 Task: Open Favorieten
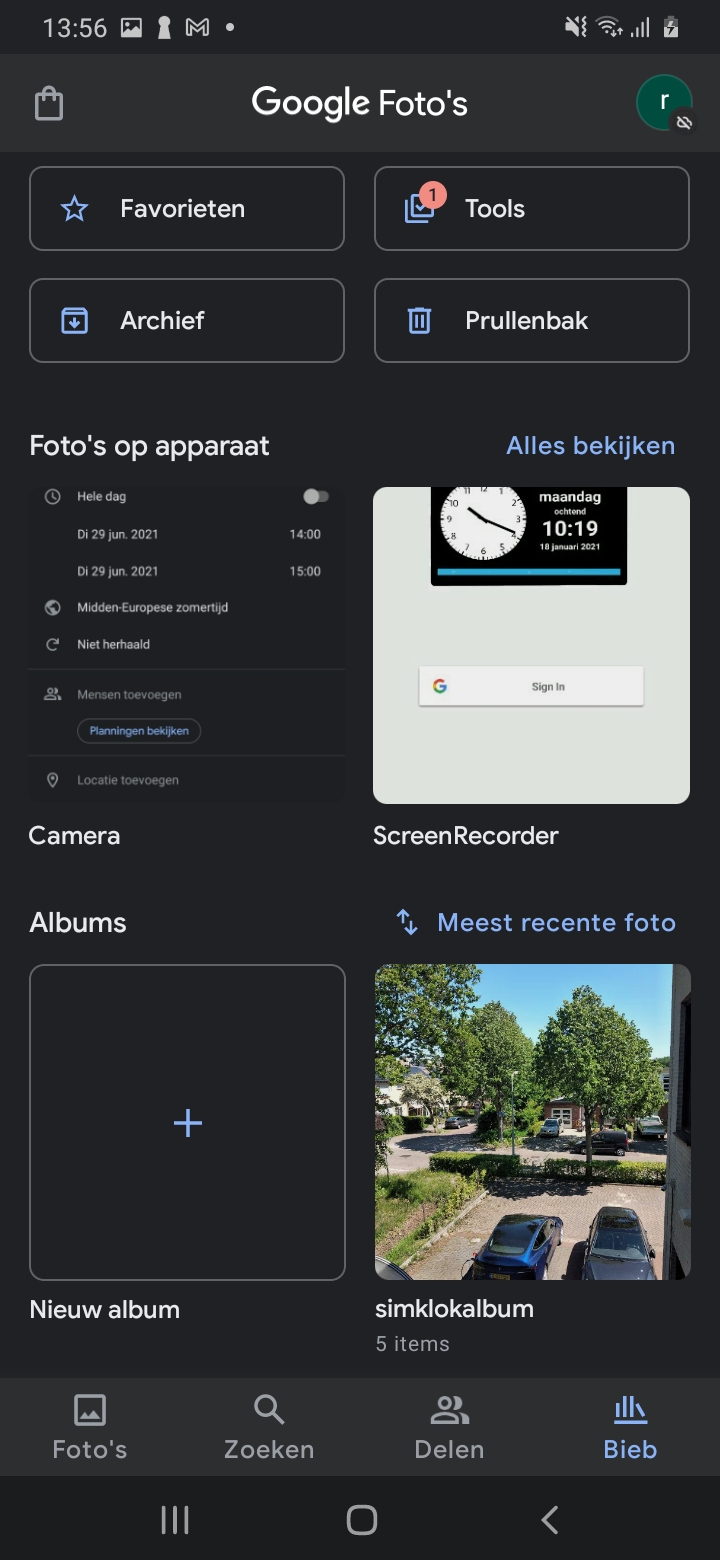point(187,209)
